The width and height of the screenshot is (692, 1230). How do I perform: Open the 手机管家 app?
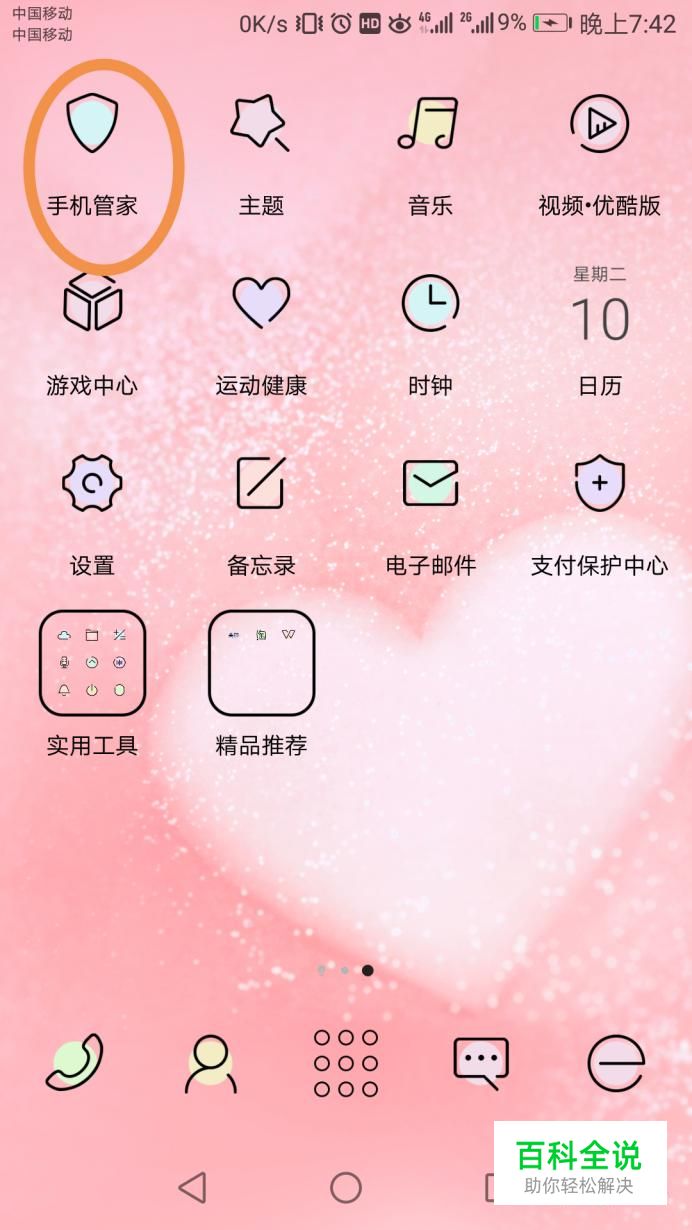click(92, 125)
